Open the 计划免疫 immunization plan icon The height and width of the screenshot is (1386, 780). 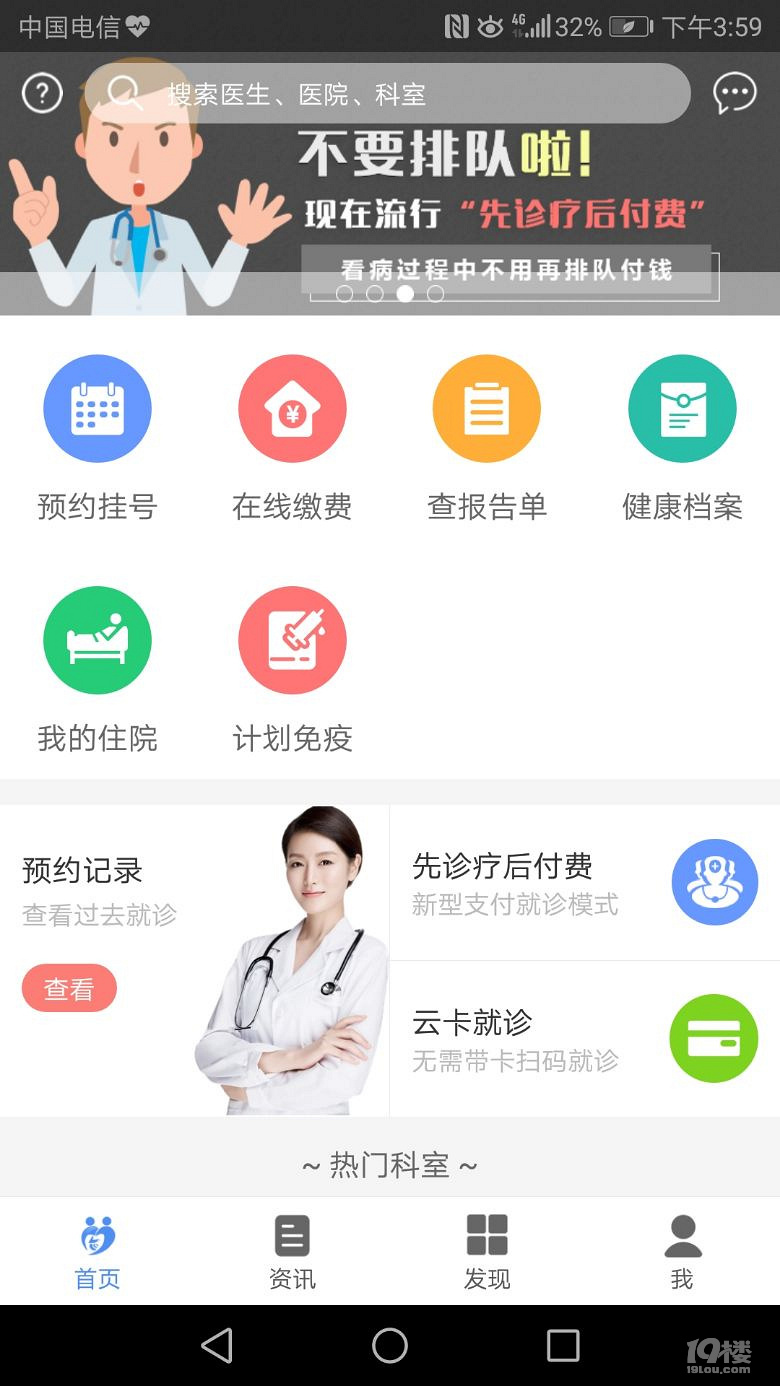(x=291, y=640)
